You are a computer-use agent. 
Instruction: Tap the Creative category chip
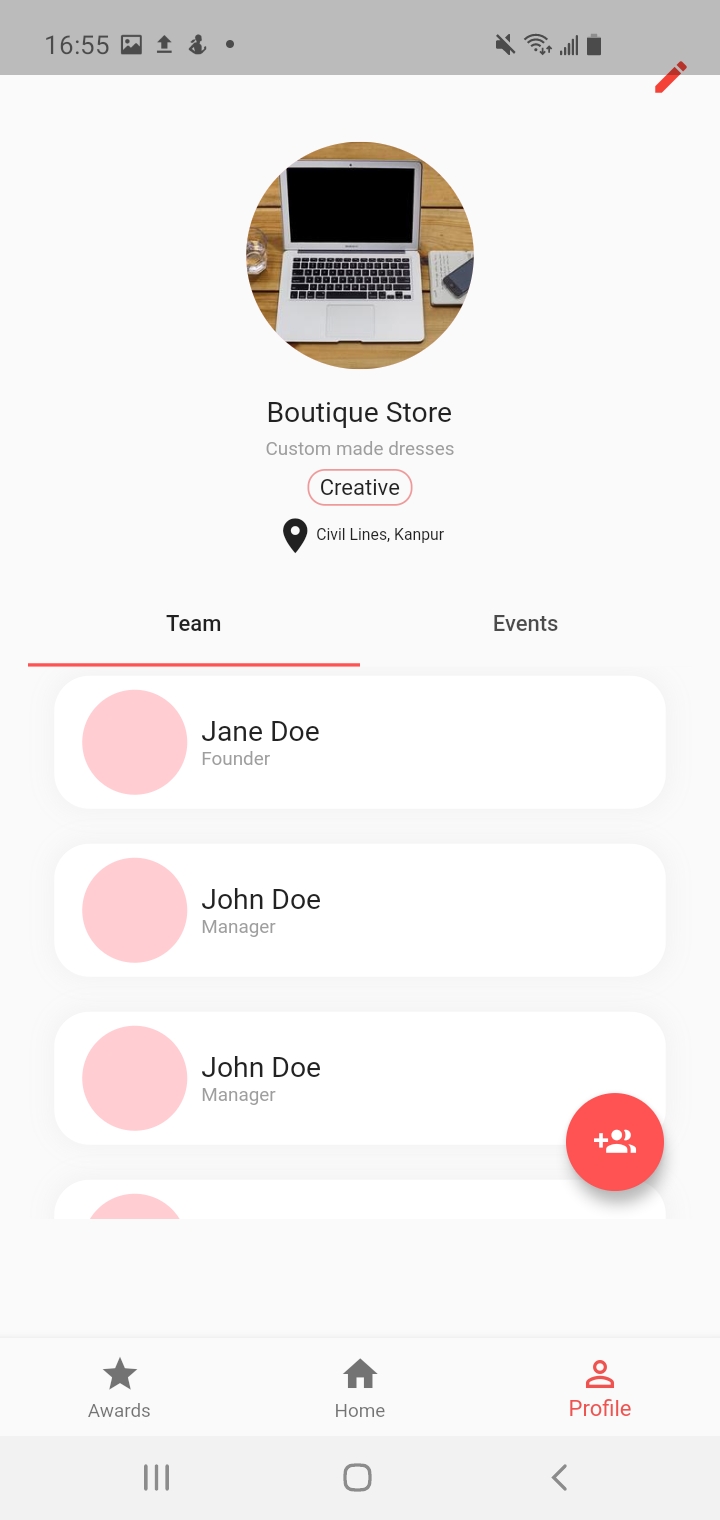click(x=360, y=488)
